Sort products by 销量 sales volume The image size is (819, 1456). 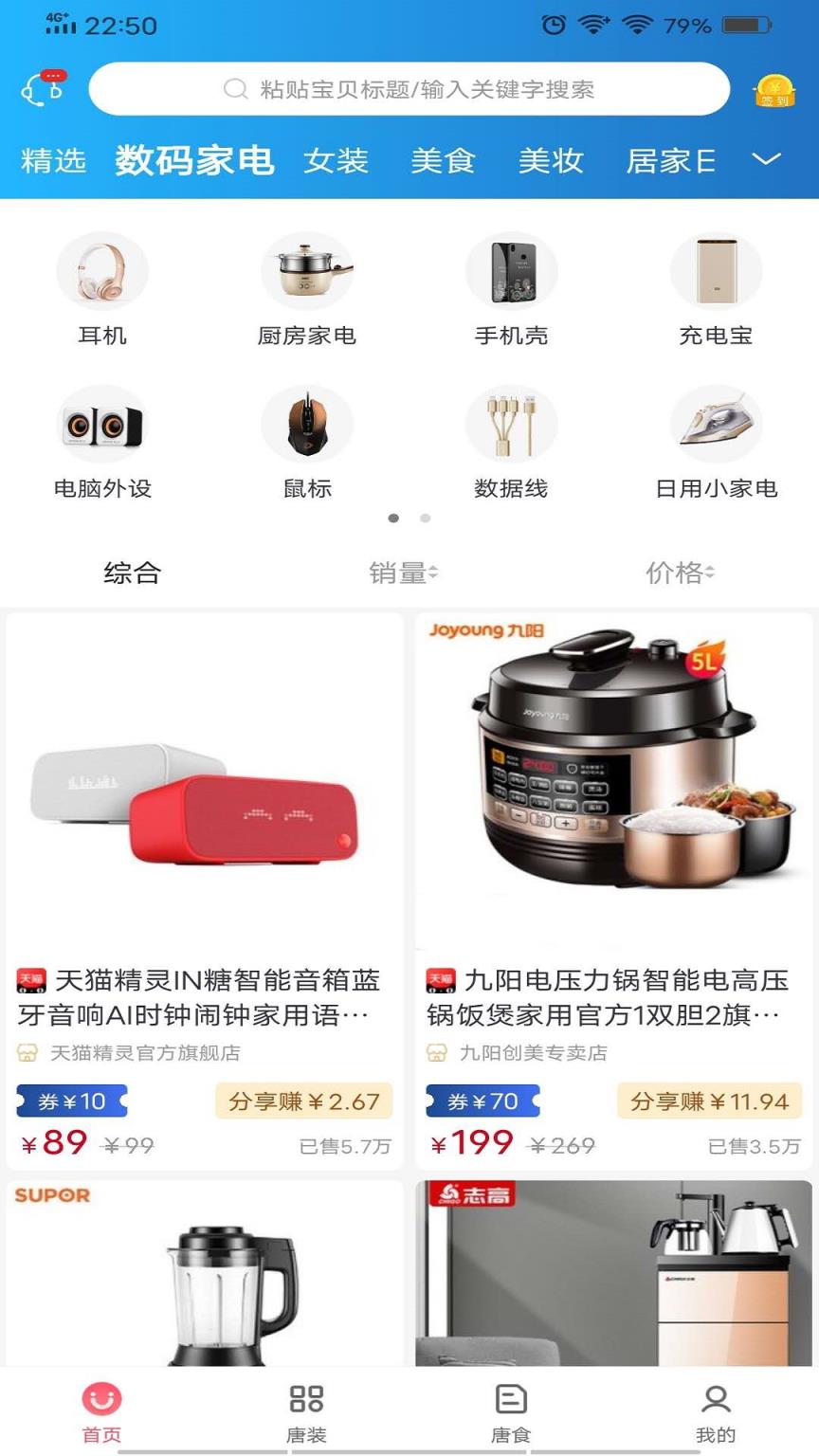[x=401, y=573]
